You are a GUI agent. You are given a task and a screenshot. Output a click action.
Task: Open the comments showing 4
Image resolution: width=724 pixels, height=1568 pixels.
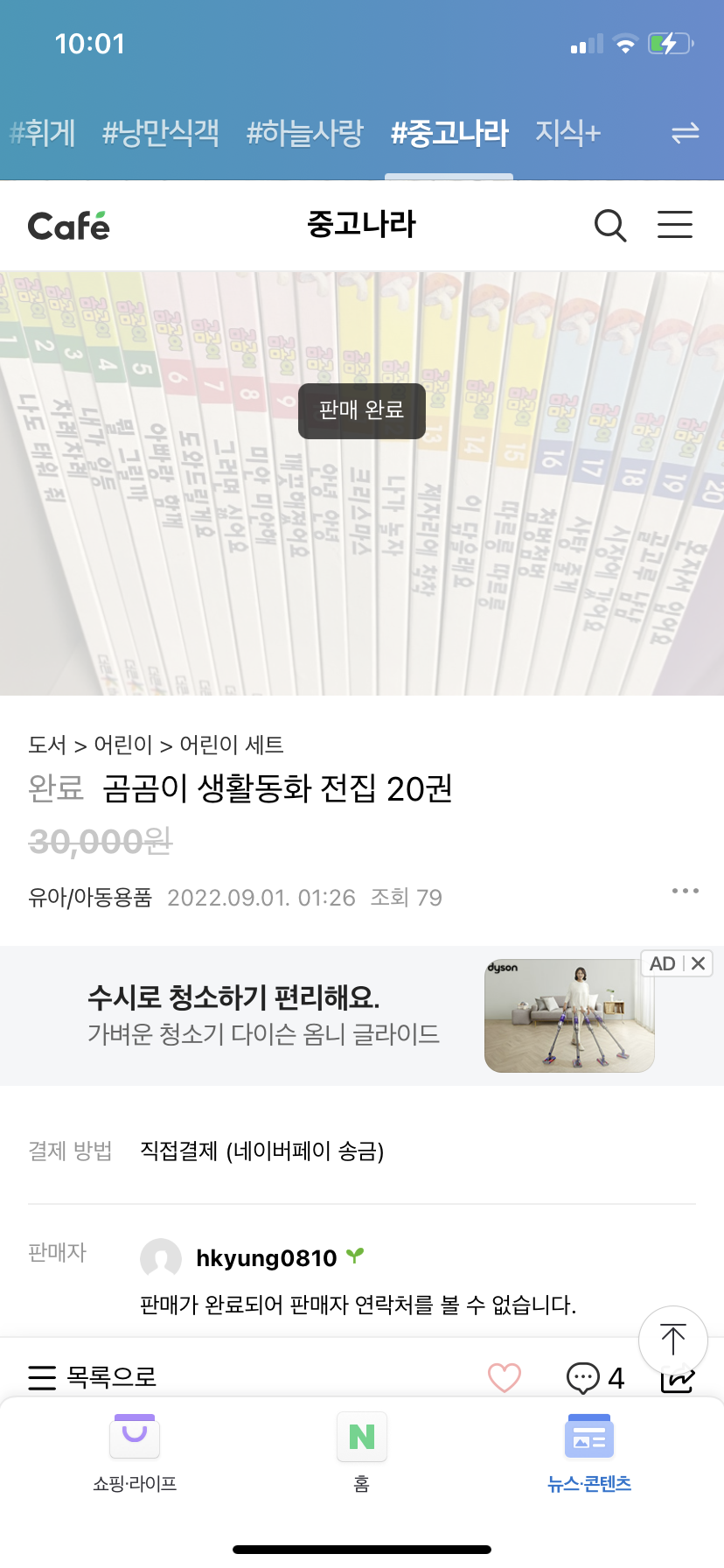click(x=595, y=1377)
